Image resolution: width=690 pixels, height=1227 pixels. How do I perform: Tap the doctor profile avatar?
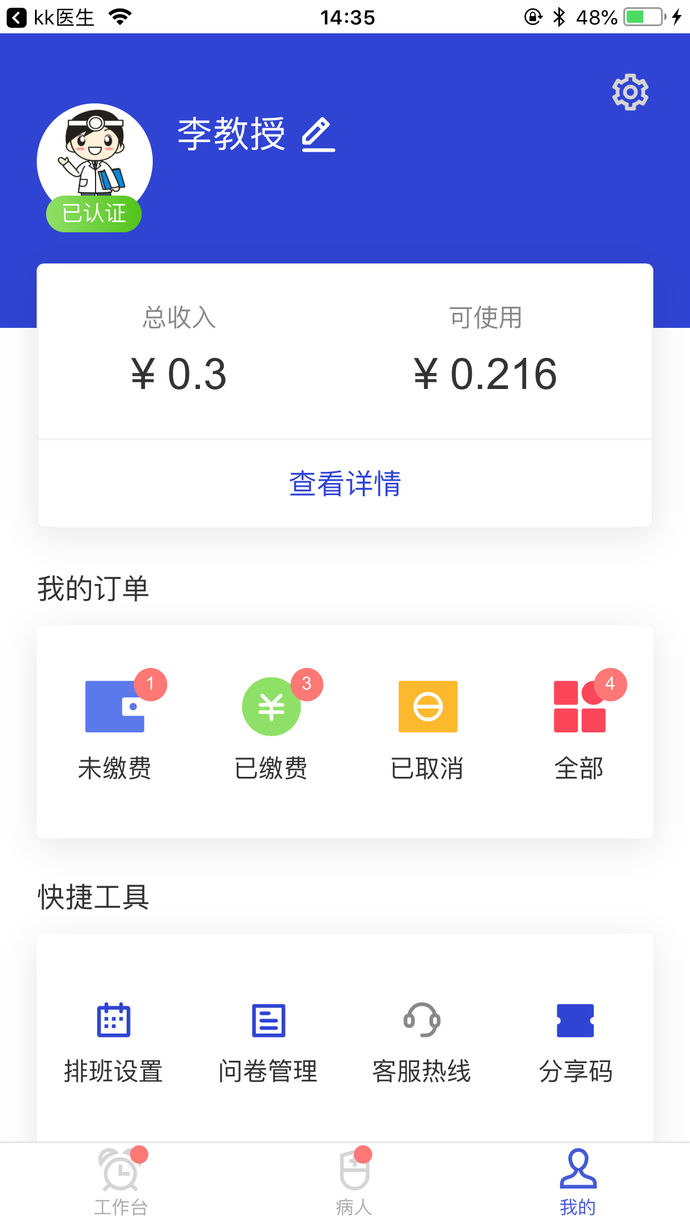95,160
